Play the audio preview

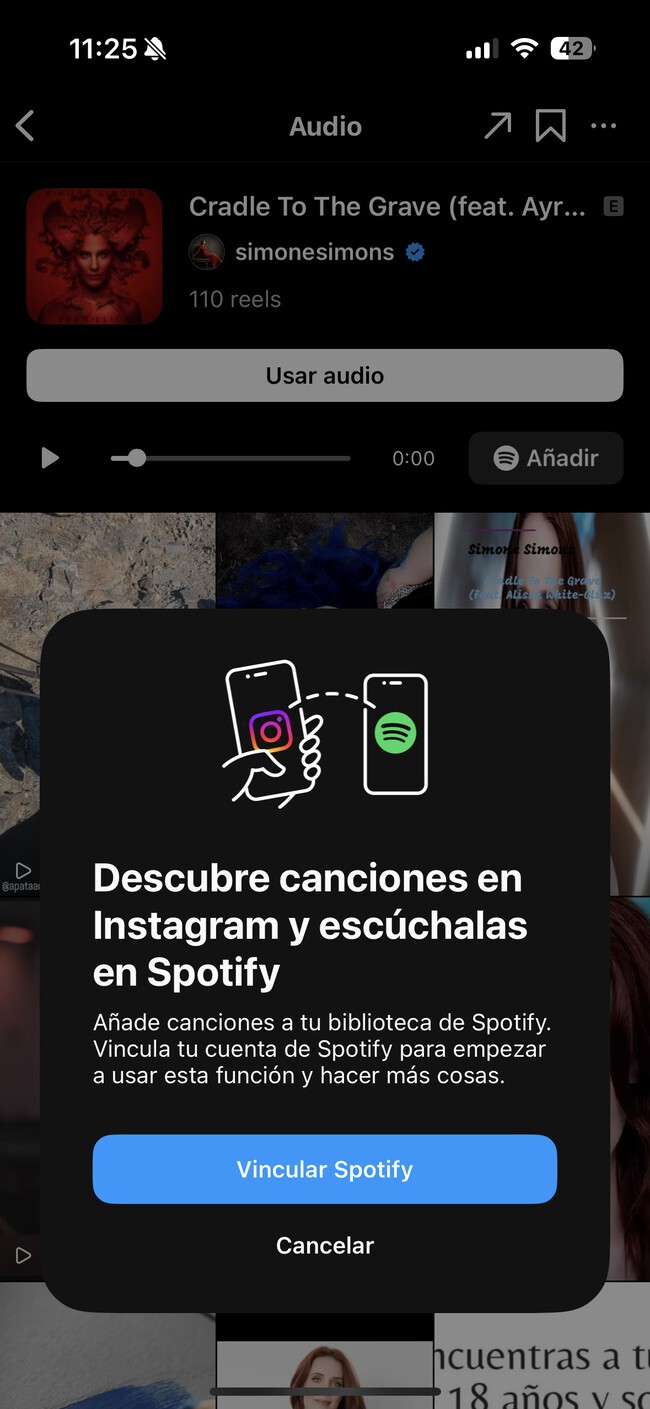pos(49,458)
